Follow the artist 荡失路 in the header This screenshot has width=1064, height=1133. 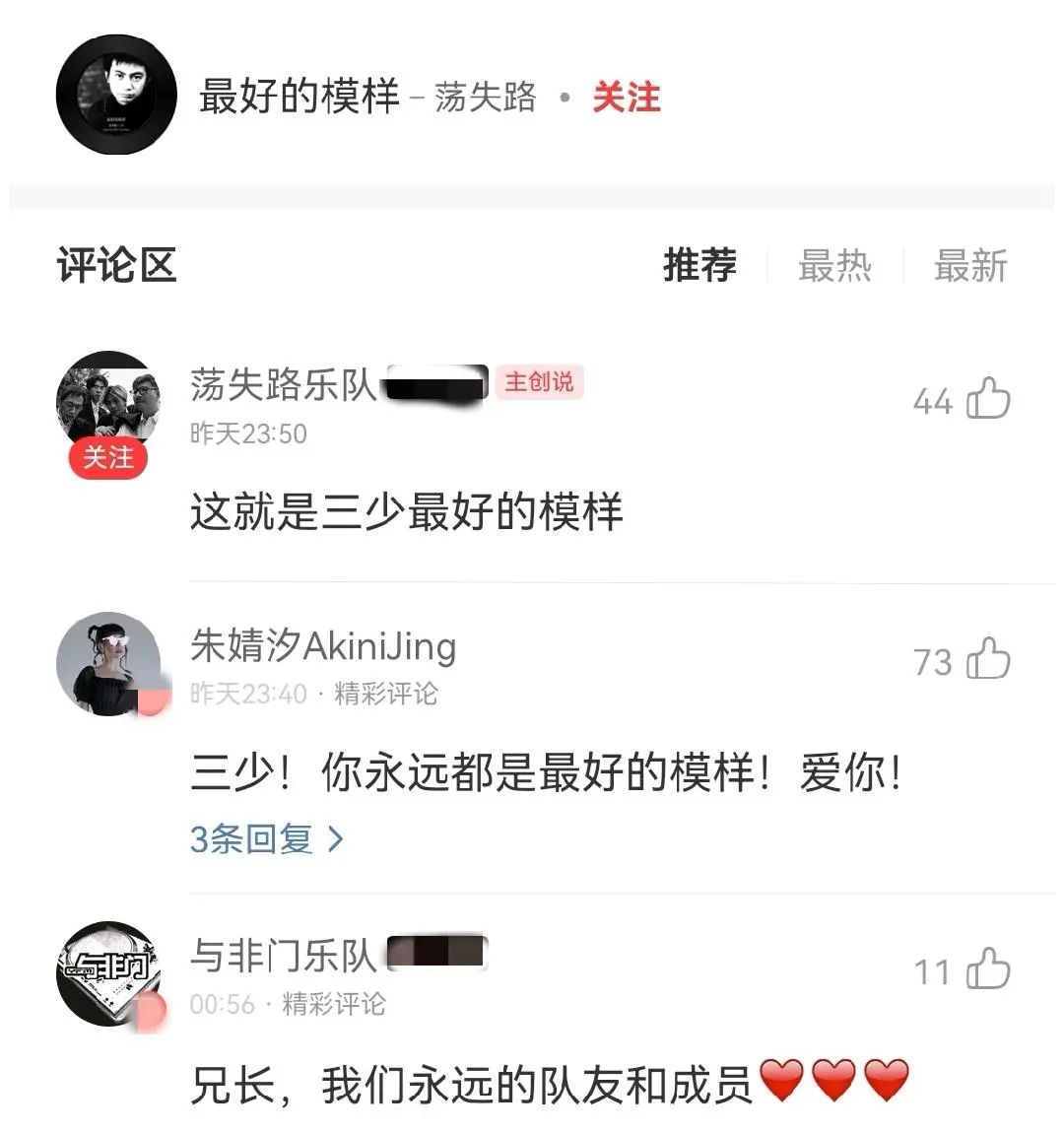(x=626, y=98)
